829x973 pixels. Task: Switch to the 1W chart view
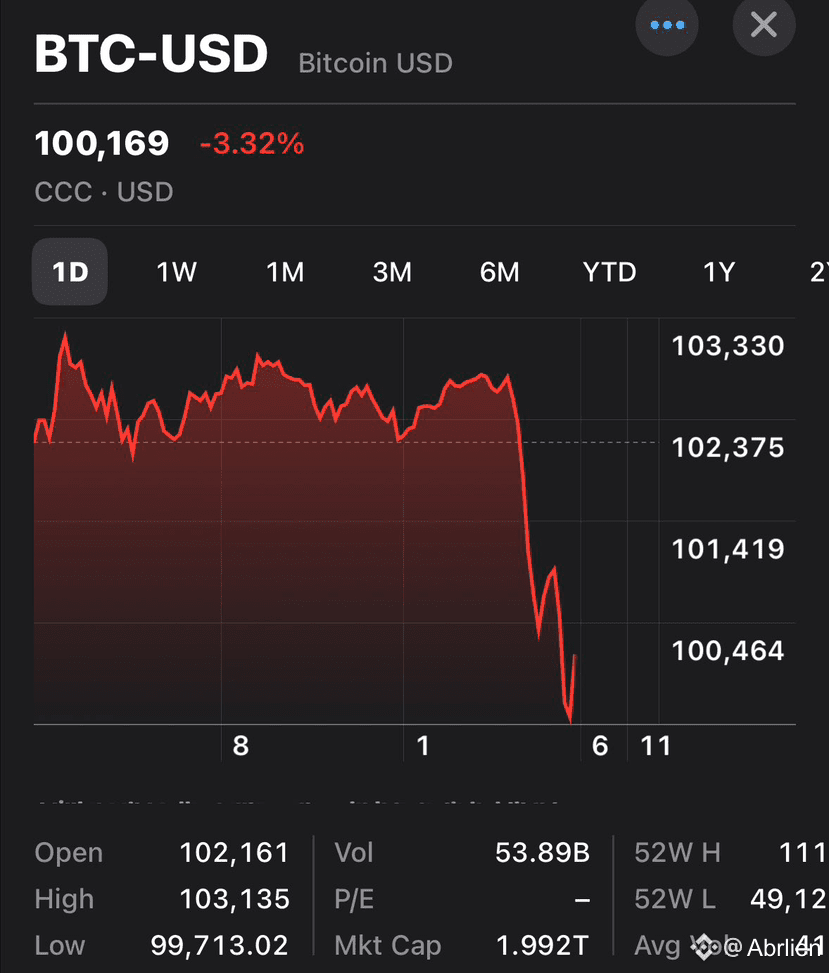point(176,271)
